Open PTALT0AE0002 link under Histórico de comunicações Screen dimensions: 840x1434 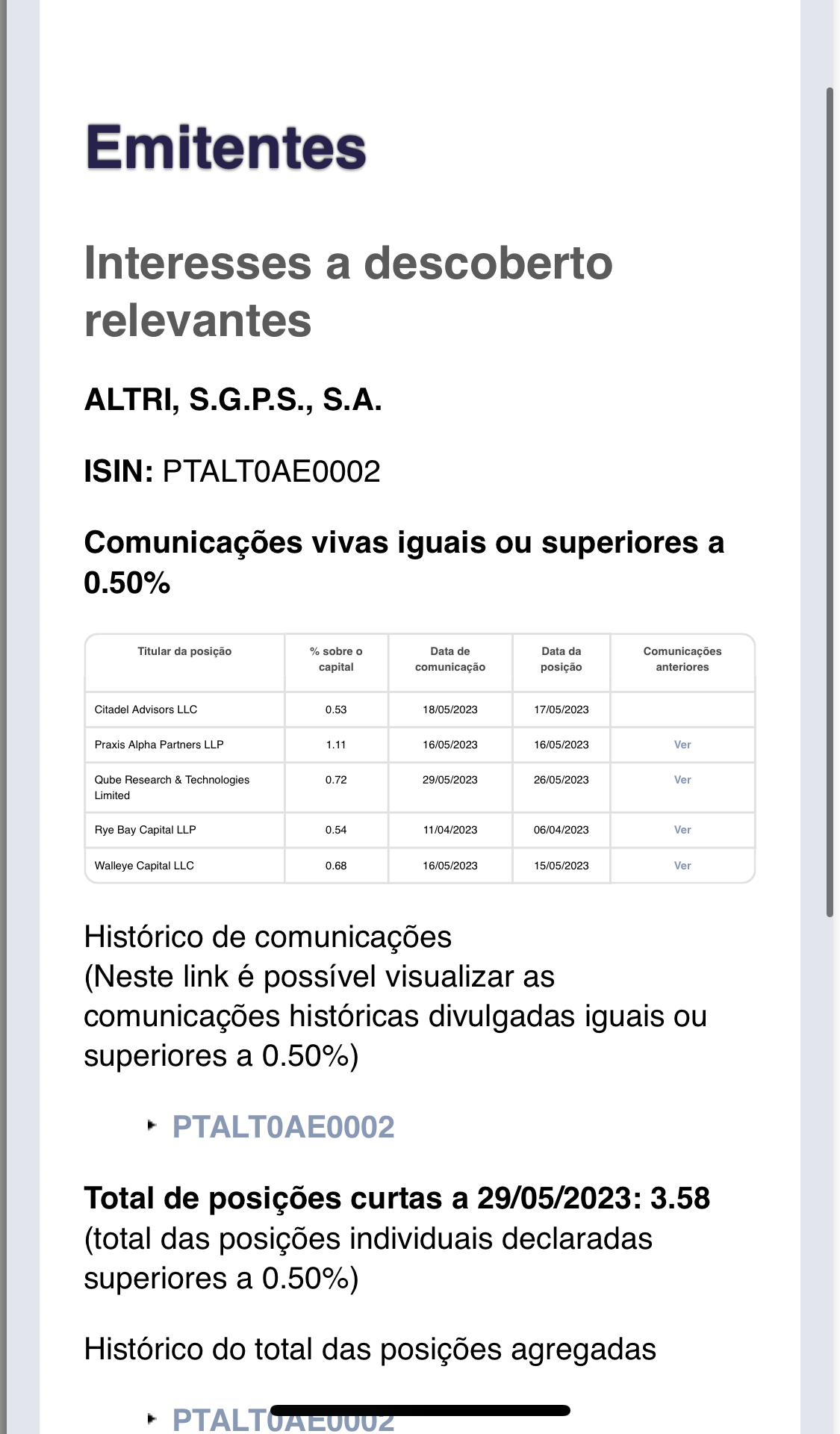pyautogui.click(x=283, y=1127)
